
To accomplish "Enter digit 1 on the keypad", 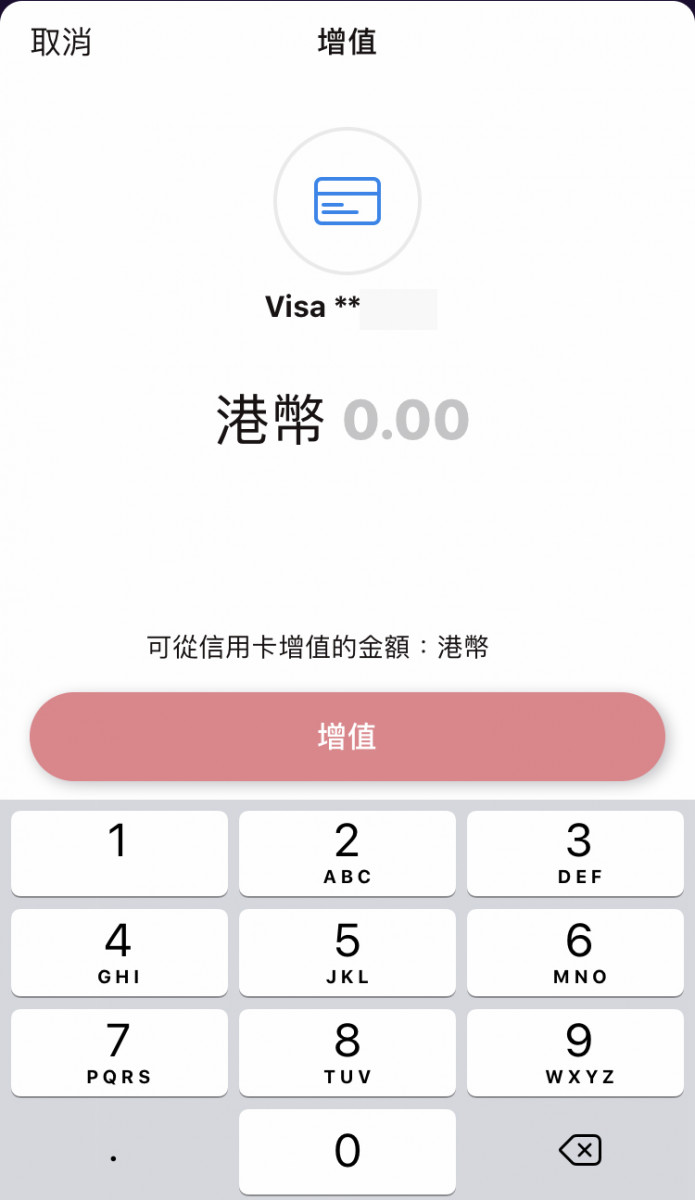I will point(119,853).
